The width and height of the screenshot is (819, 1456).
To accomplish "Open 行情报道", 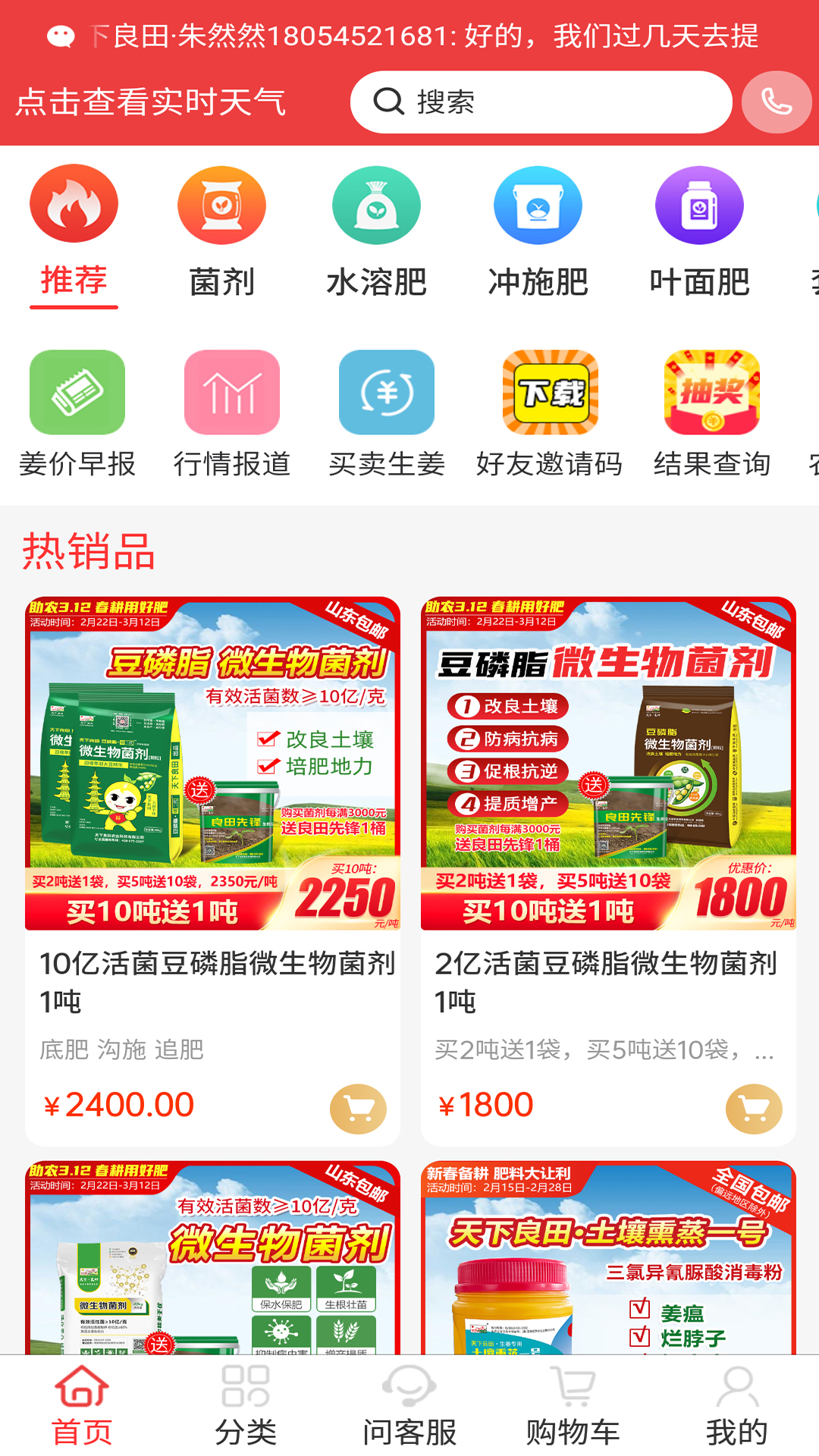I will click(x=232, y=415).
